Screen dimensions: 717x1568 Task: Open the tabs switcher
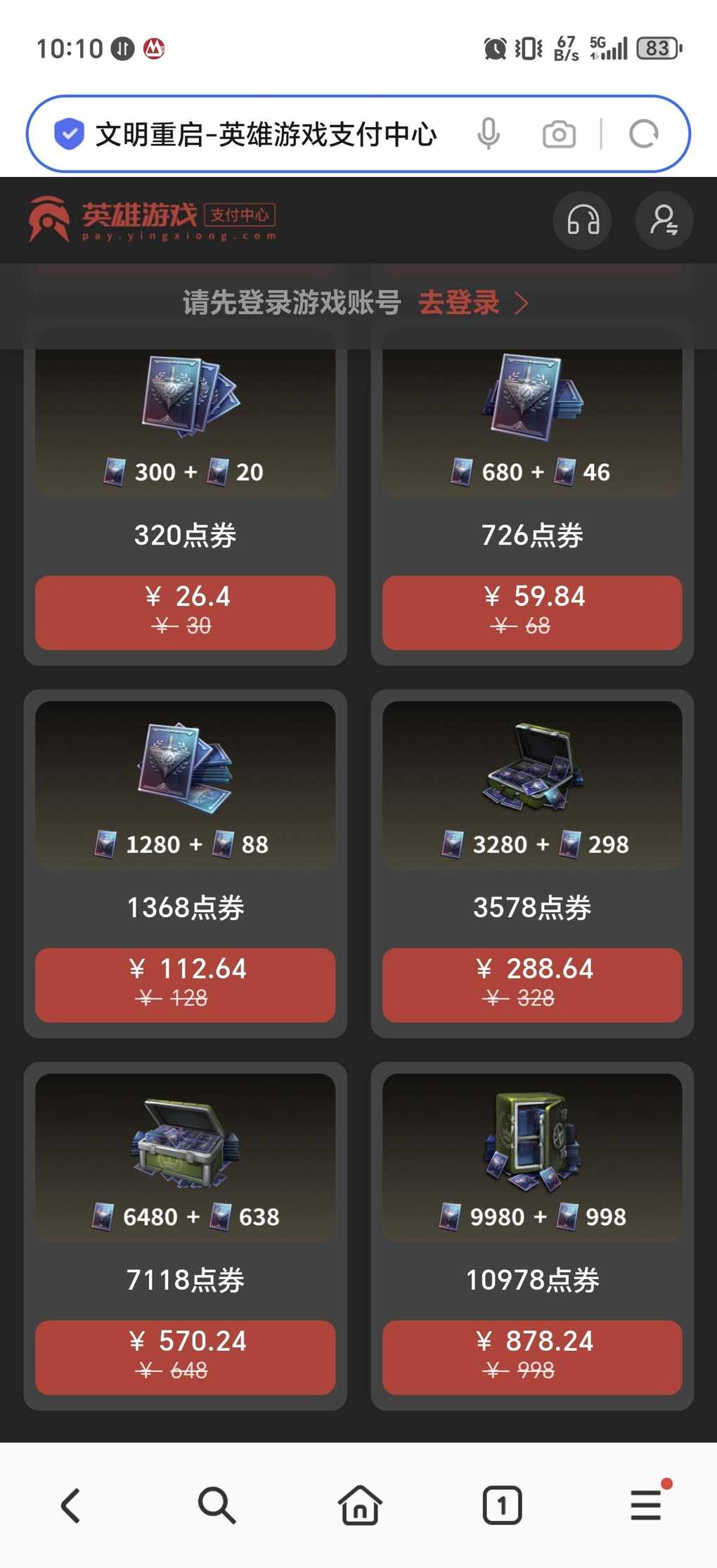pyautogui.click(x=502, y=1505)
